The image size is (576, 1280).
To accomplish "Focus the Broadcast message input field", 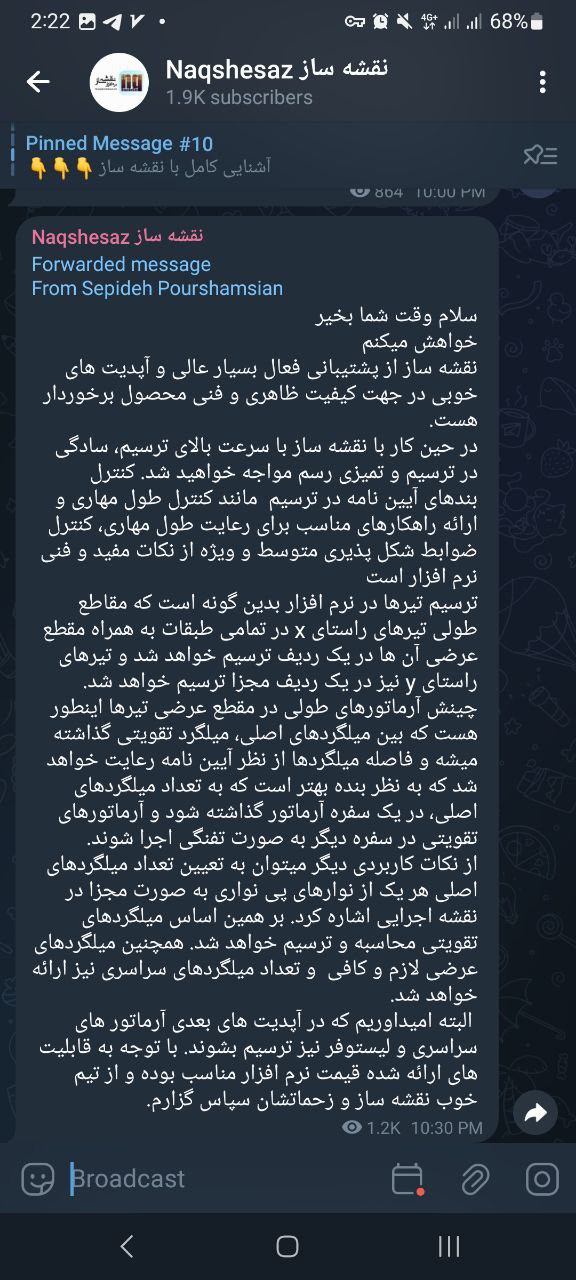I will (225, 1179).
